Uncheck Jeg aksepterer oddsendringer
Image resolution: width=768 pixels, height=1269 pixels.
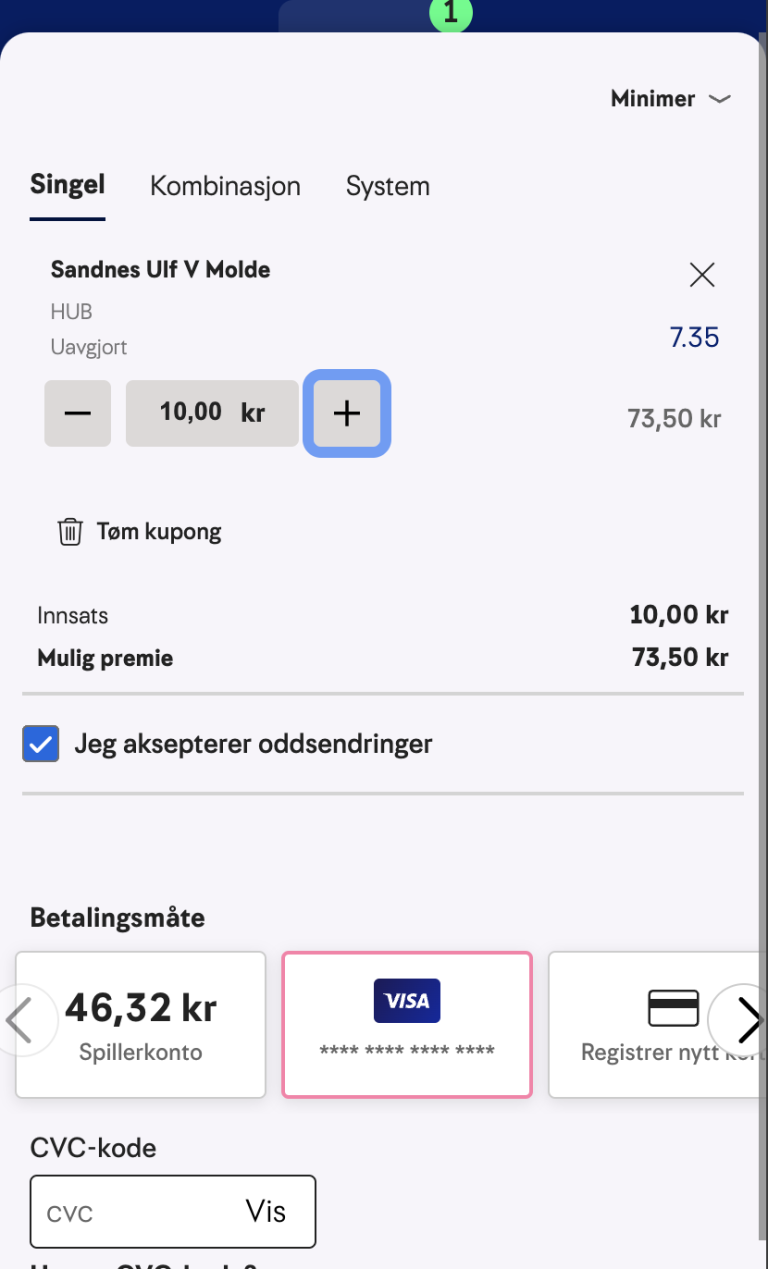[40, 743]
